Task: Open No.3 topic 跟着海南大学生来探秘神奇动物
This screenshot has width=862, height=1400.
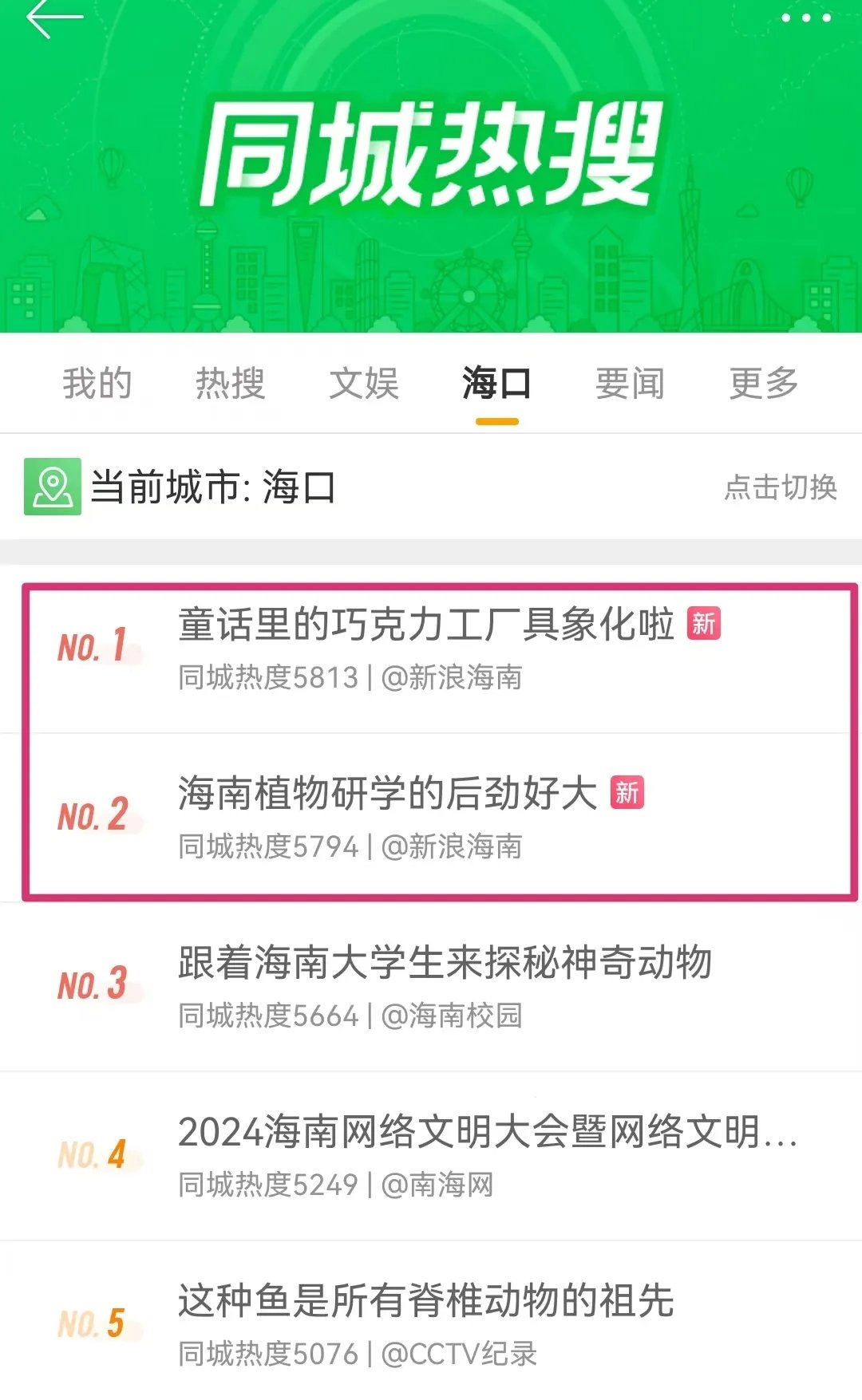Action: point(445,963)
